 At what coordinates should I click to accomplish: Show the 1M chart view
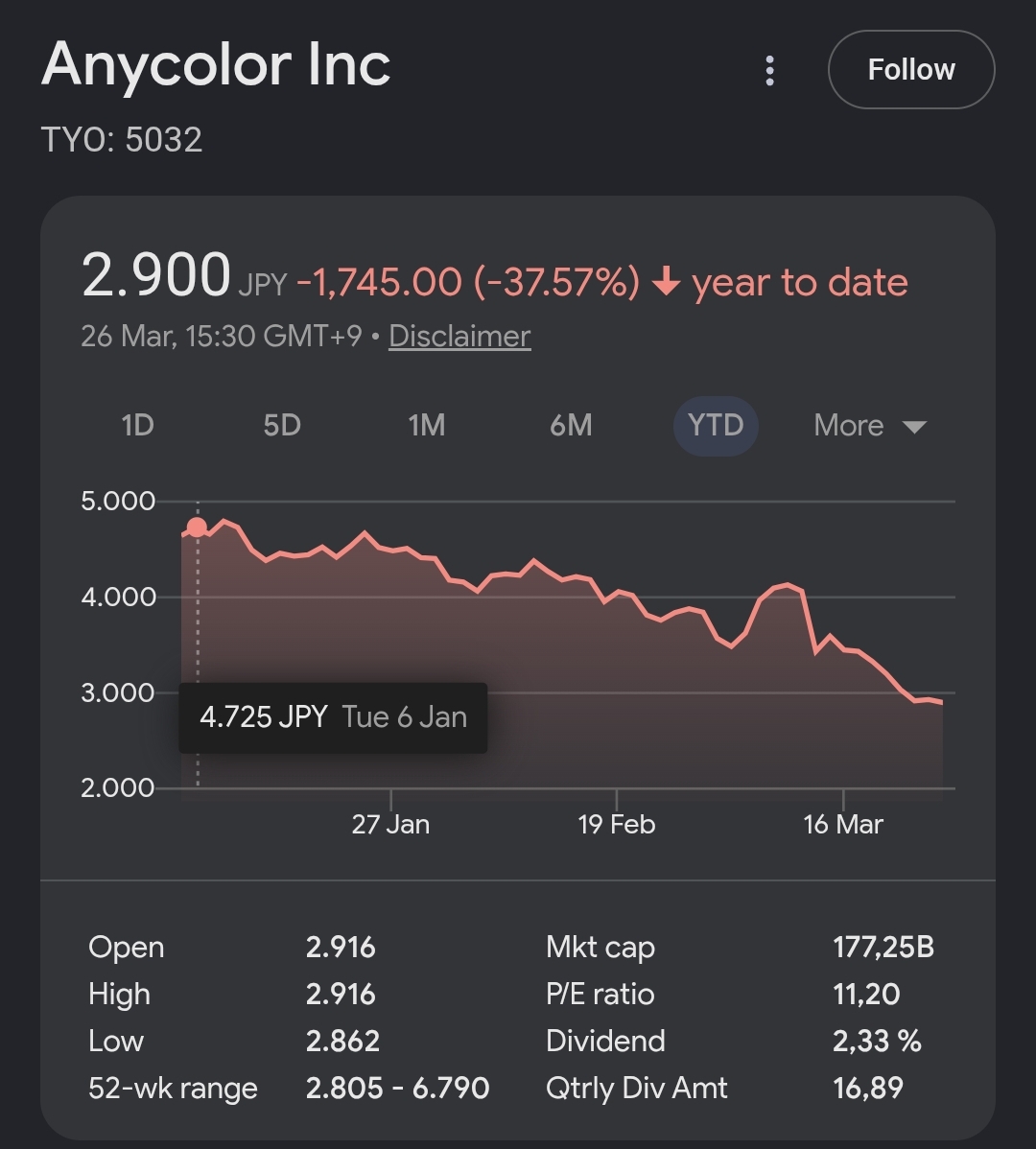[427, 426]
